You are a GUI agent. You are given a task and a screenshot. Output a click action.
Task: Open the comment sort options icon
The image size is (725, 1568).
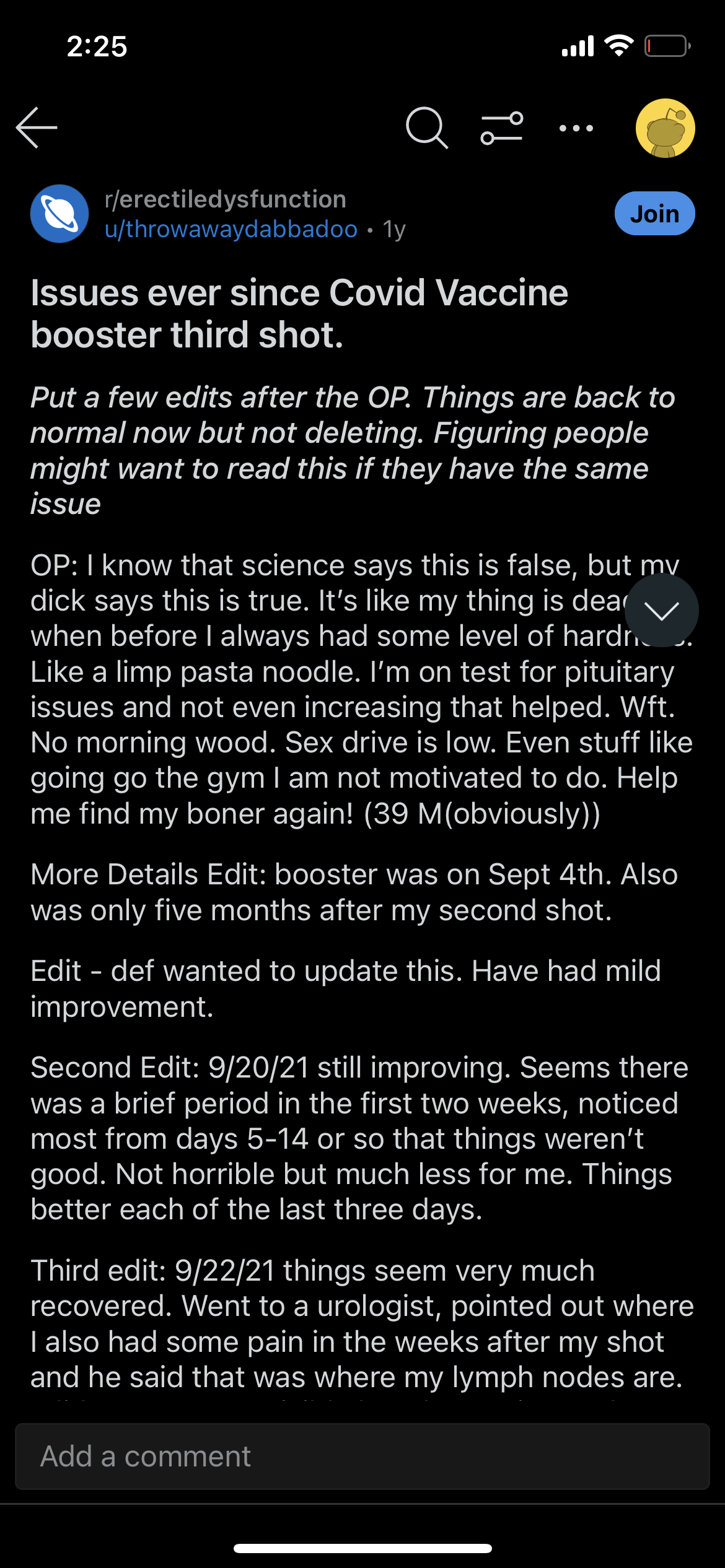(502, 128)
